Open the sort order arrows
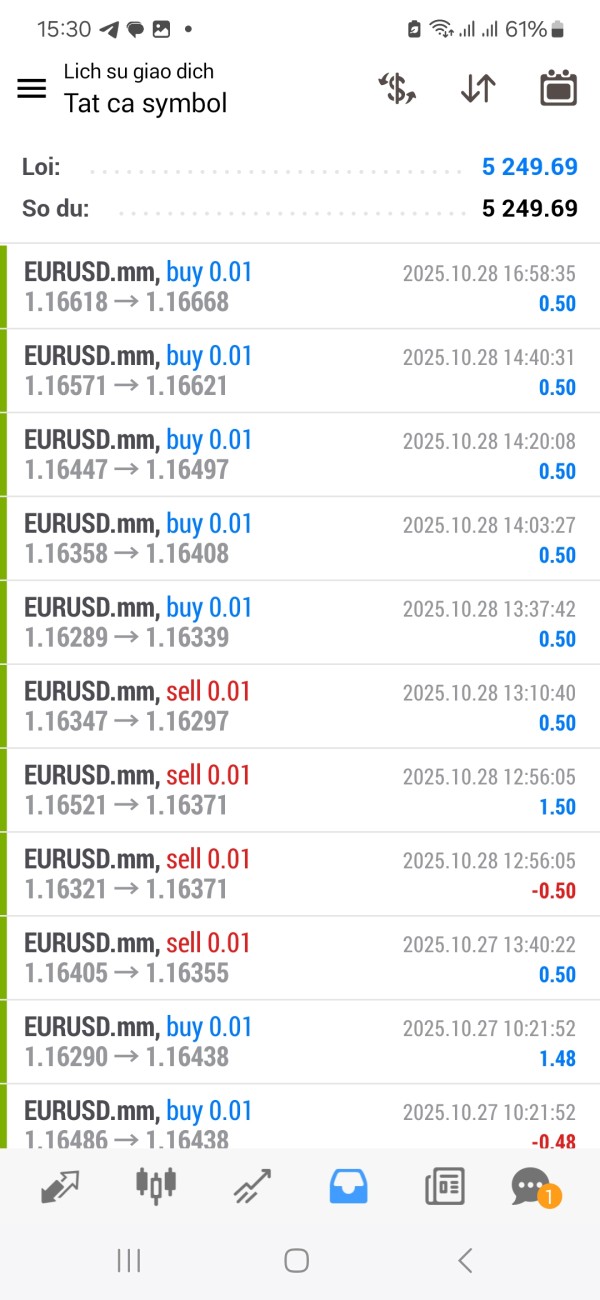The width and height of the screenshot is (600, 1300). click(478, 89)
